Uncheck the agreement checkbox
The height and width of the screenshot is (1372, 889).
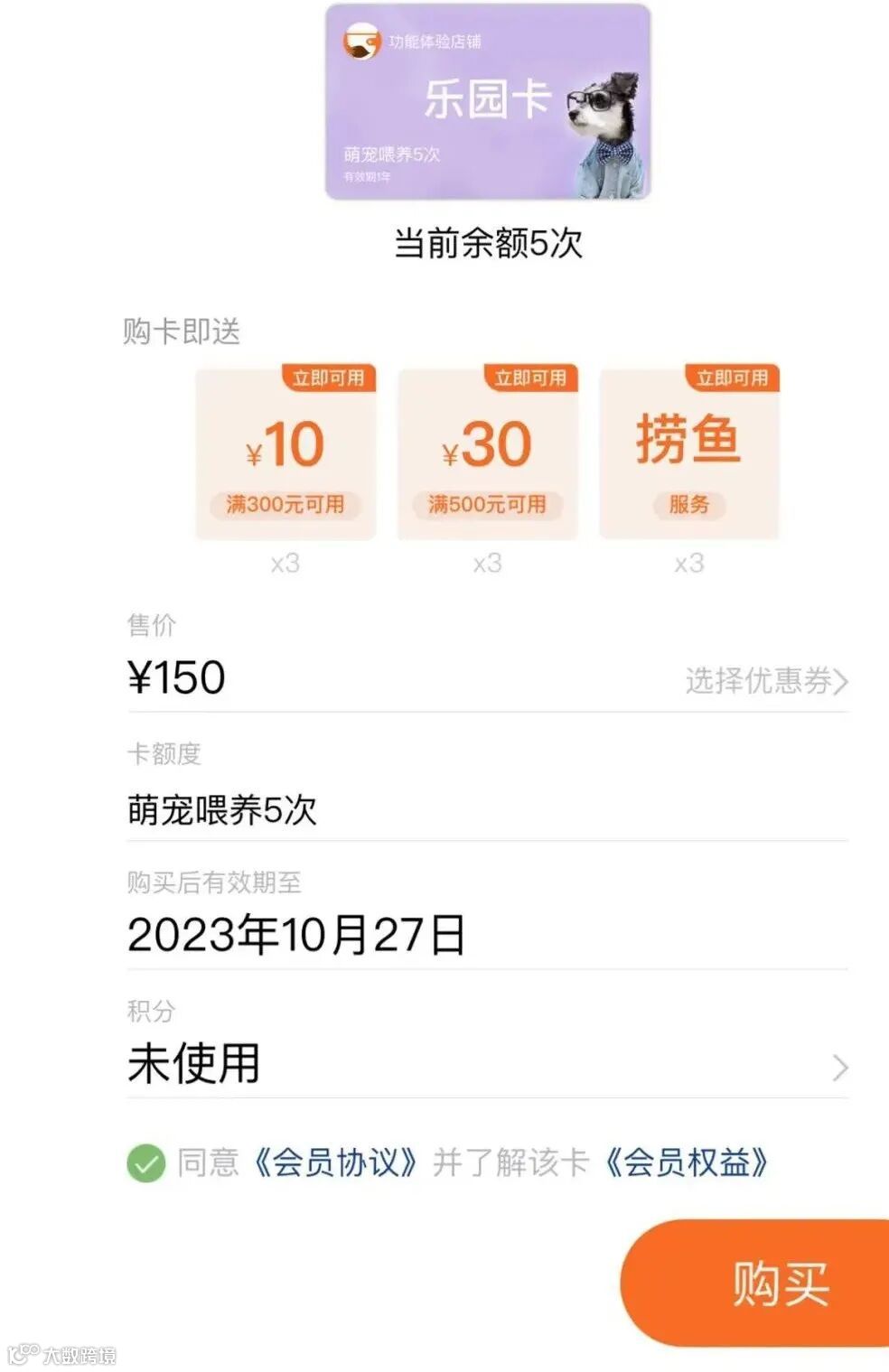146,1163
